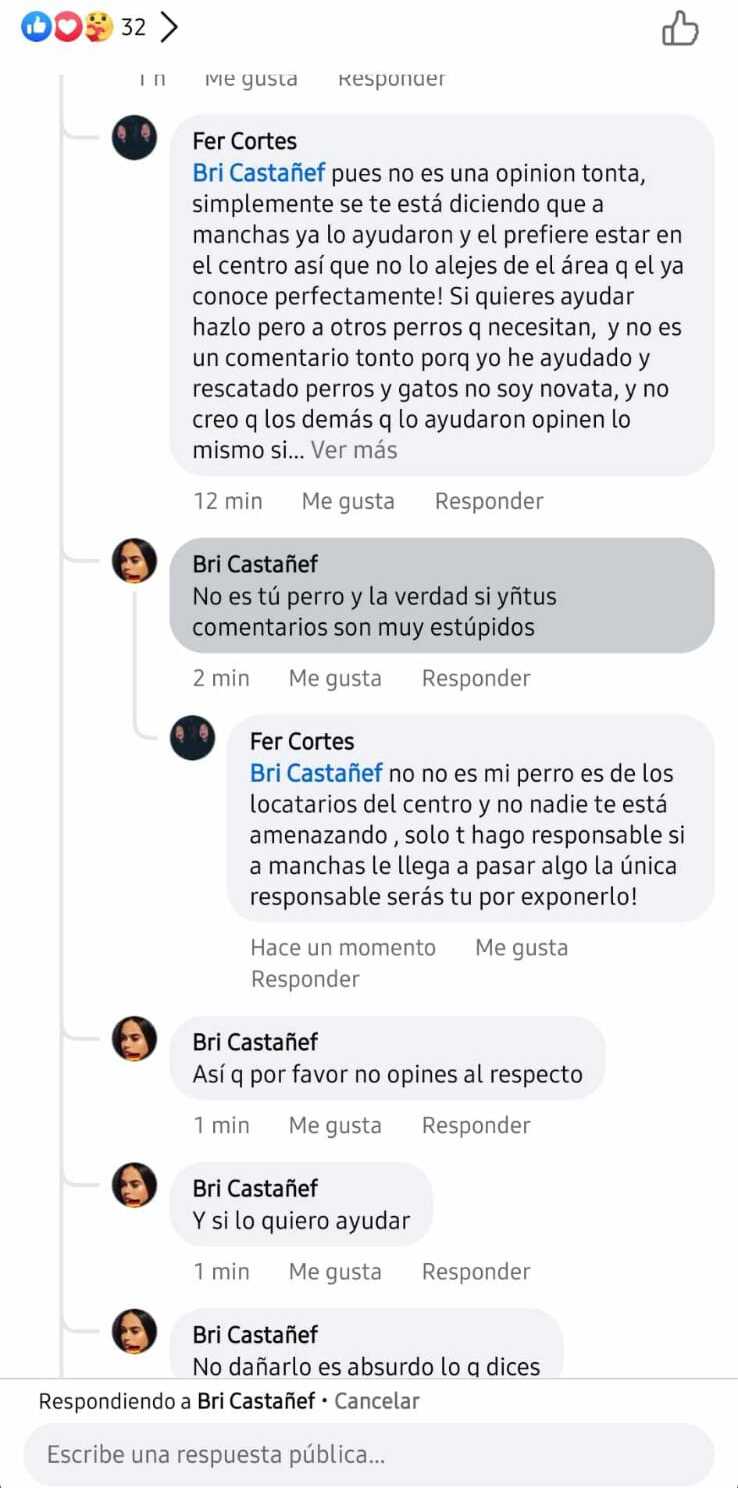
Task: Open Fer Cortes' profile picture on first comment
Action: coord(134,138)
